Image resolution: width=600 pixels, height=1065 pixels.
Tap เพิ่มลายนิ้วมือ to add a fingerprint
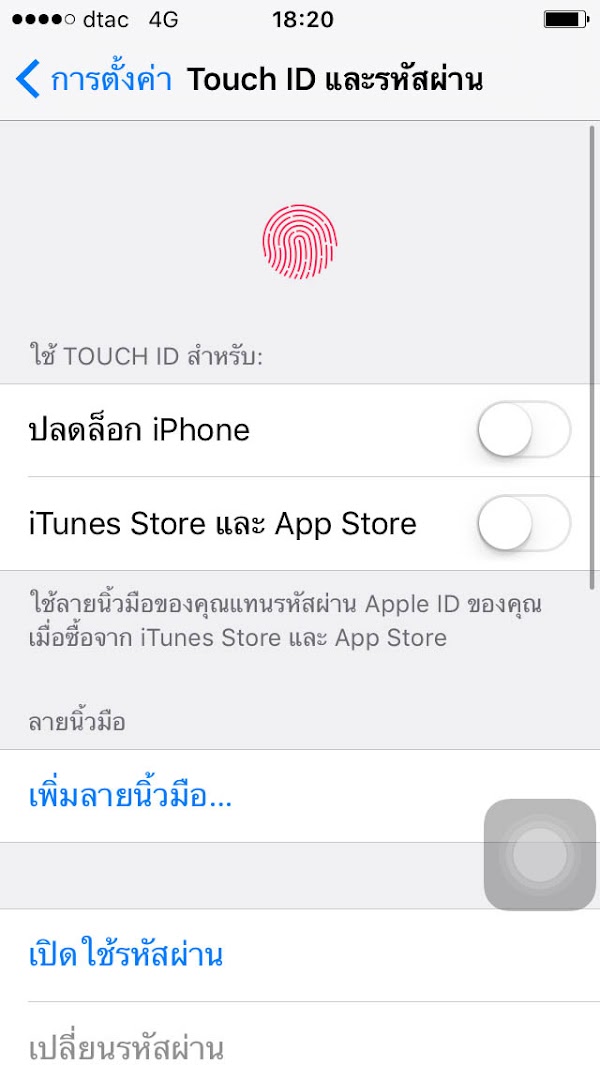click(x=130, y=797)
